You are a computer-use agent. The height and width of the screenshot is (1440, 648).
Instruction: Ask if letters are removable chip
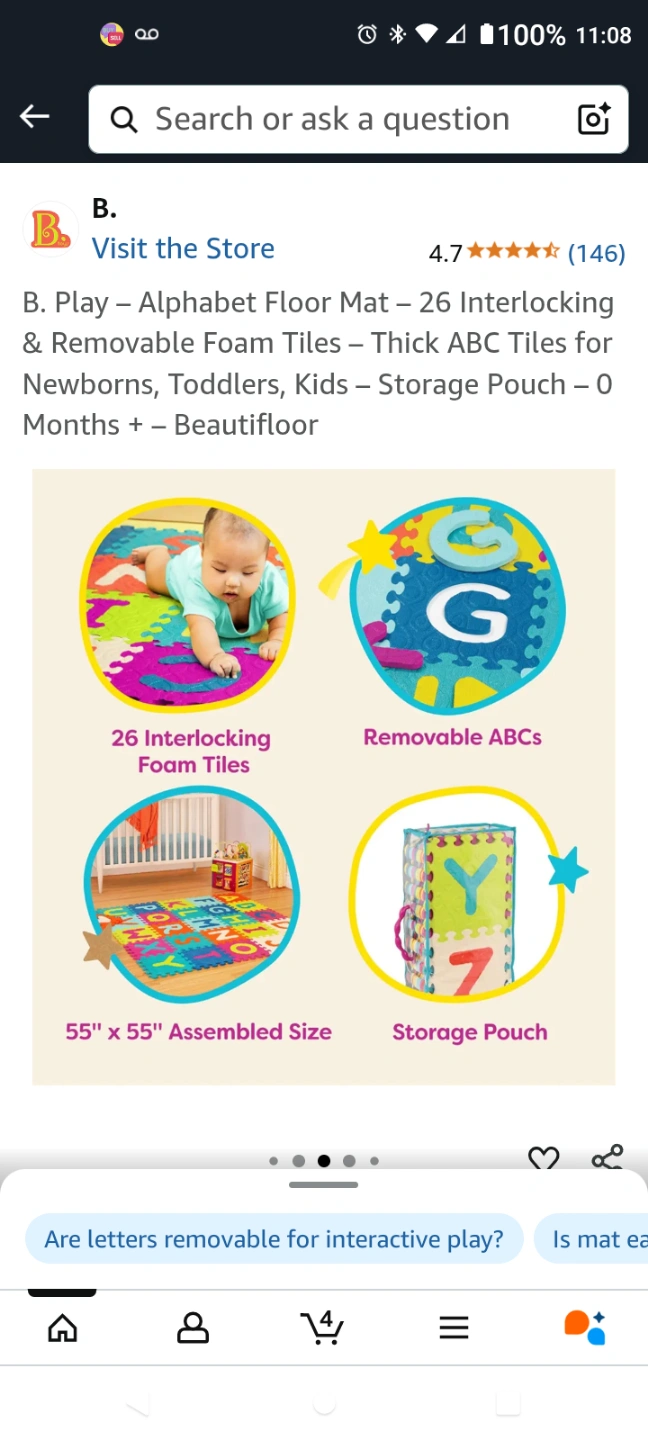click(274, 1239)
